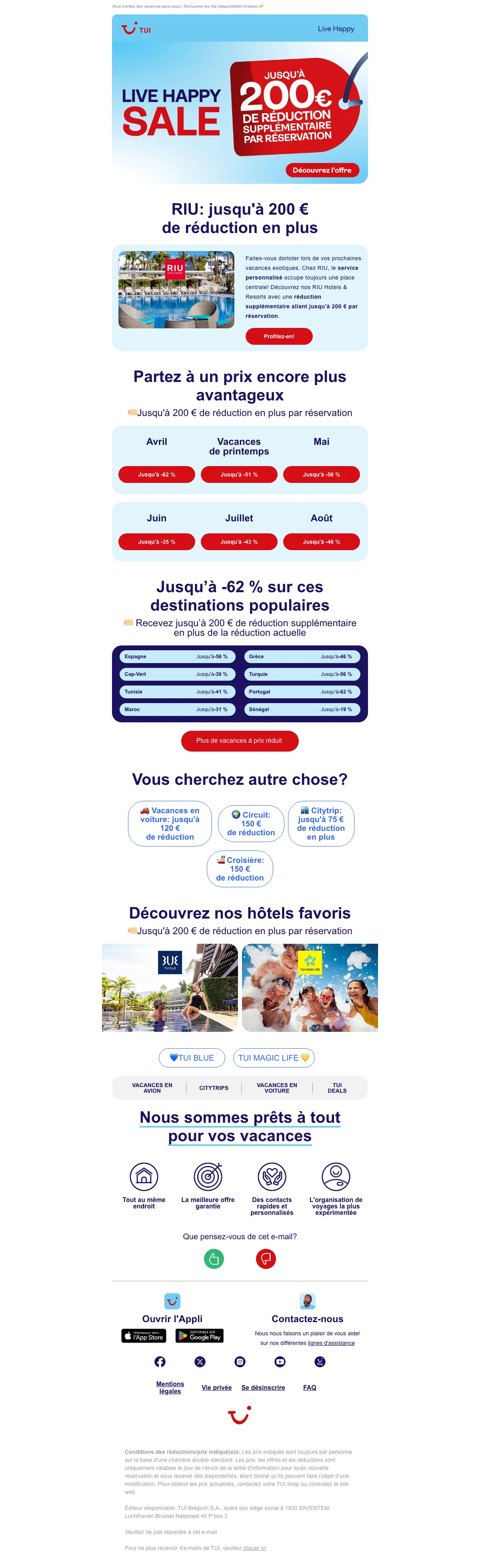The height and width of the screenshot is (1568, 480).
Task: Open the RIU Profitez-en! offer
Action: pyautogui.click(x=279, y=336)
